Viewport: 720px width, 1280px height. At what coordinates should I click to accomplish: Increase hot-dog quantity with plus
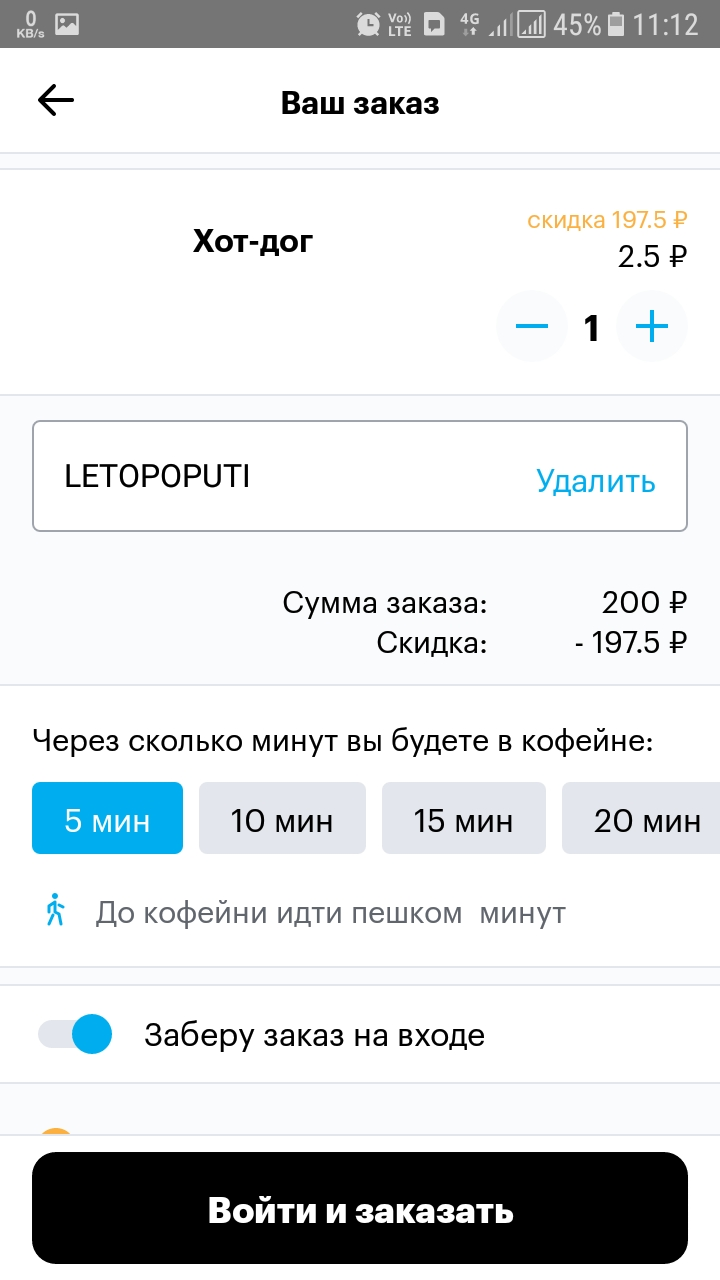(x=652, y=327)
